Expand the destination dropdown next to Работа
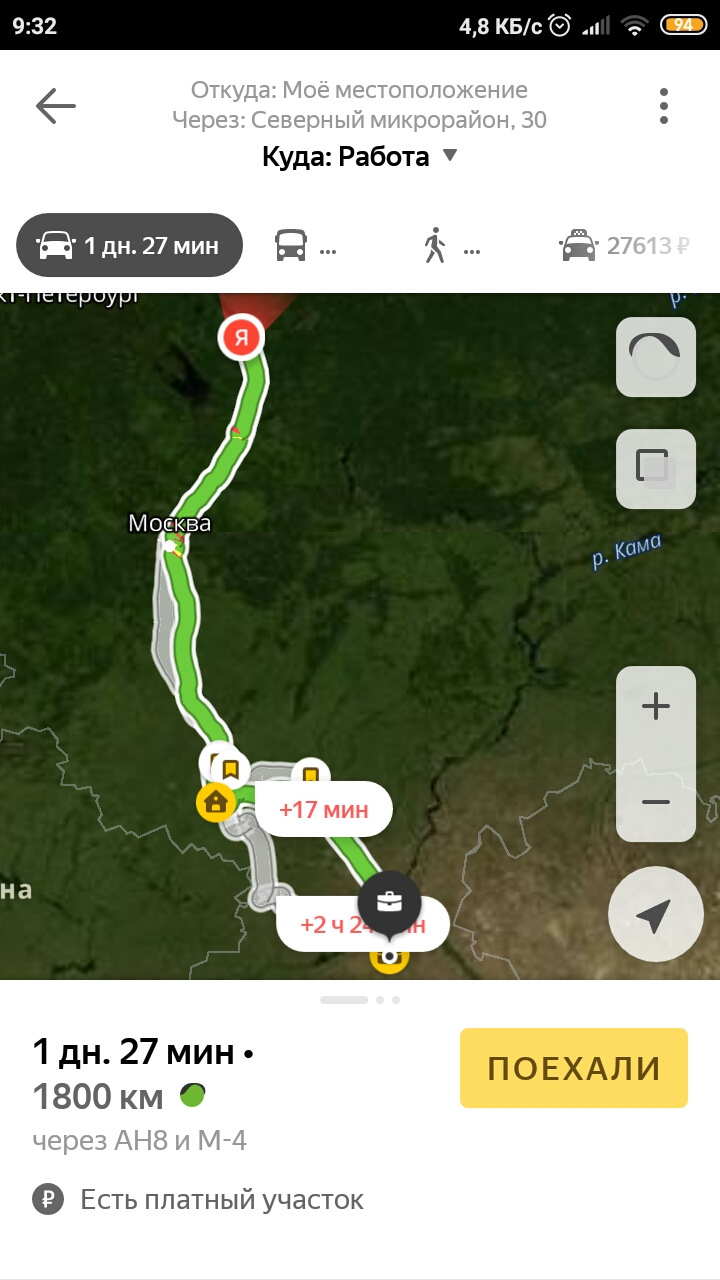Screen dimensions: 720x1280 (450, 156)
